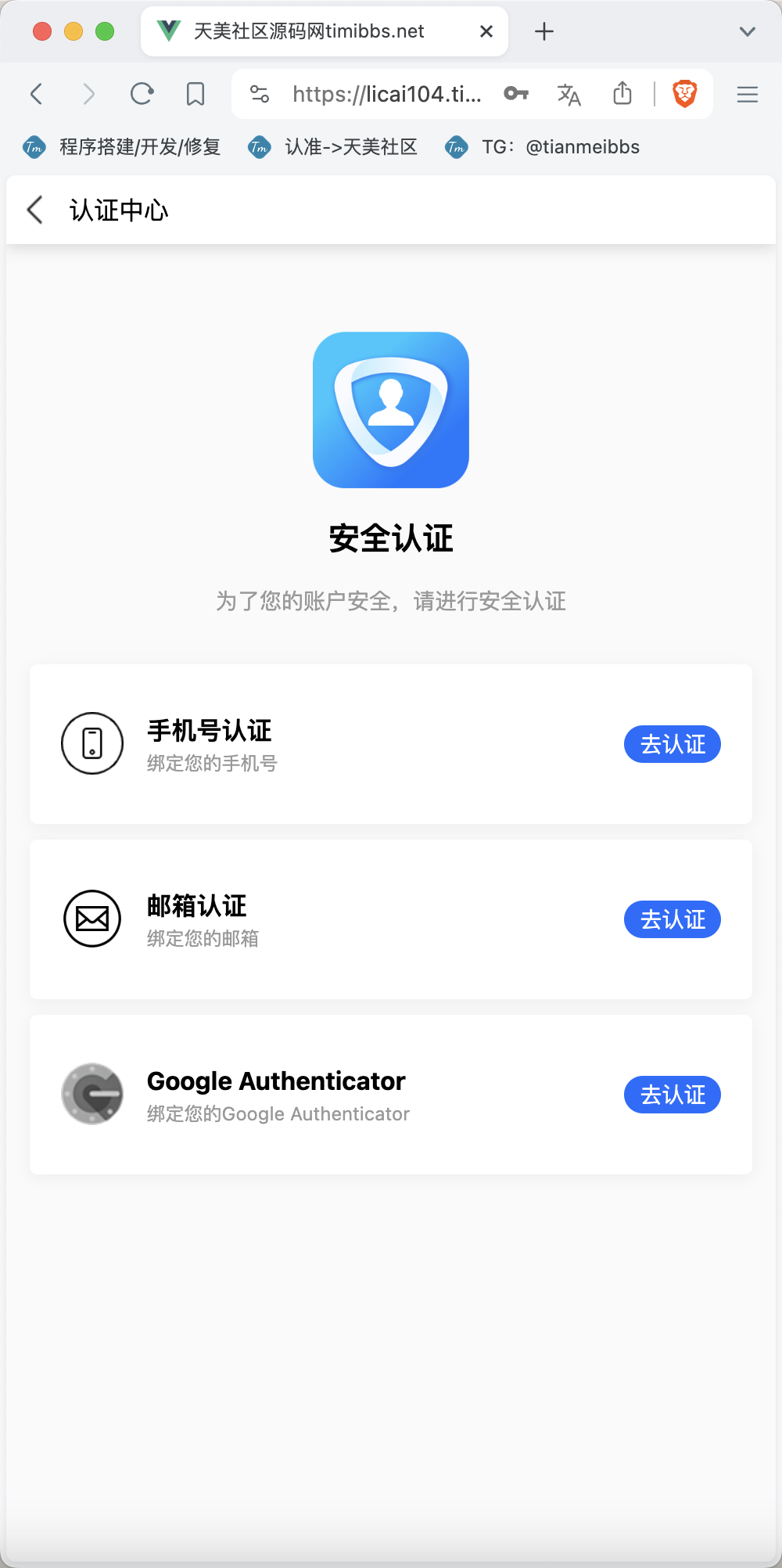The image size is (782, 1568).
Task: Open the Brave shields lion icon
Action: 685,94
